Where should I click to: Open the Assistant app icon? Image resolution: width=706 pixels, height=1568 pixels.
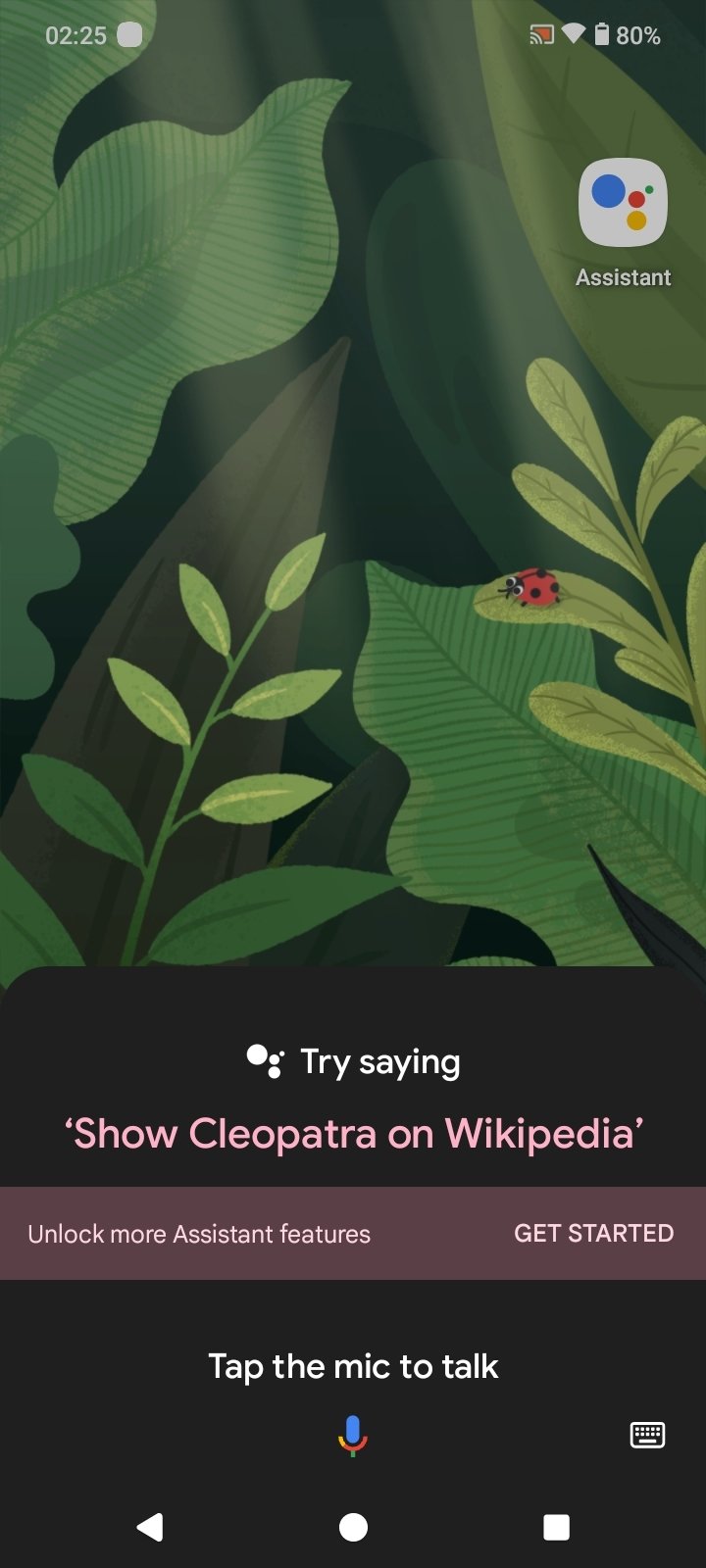coord(623,203)
